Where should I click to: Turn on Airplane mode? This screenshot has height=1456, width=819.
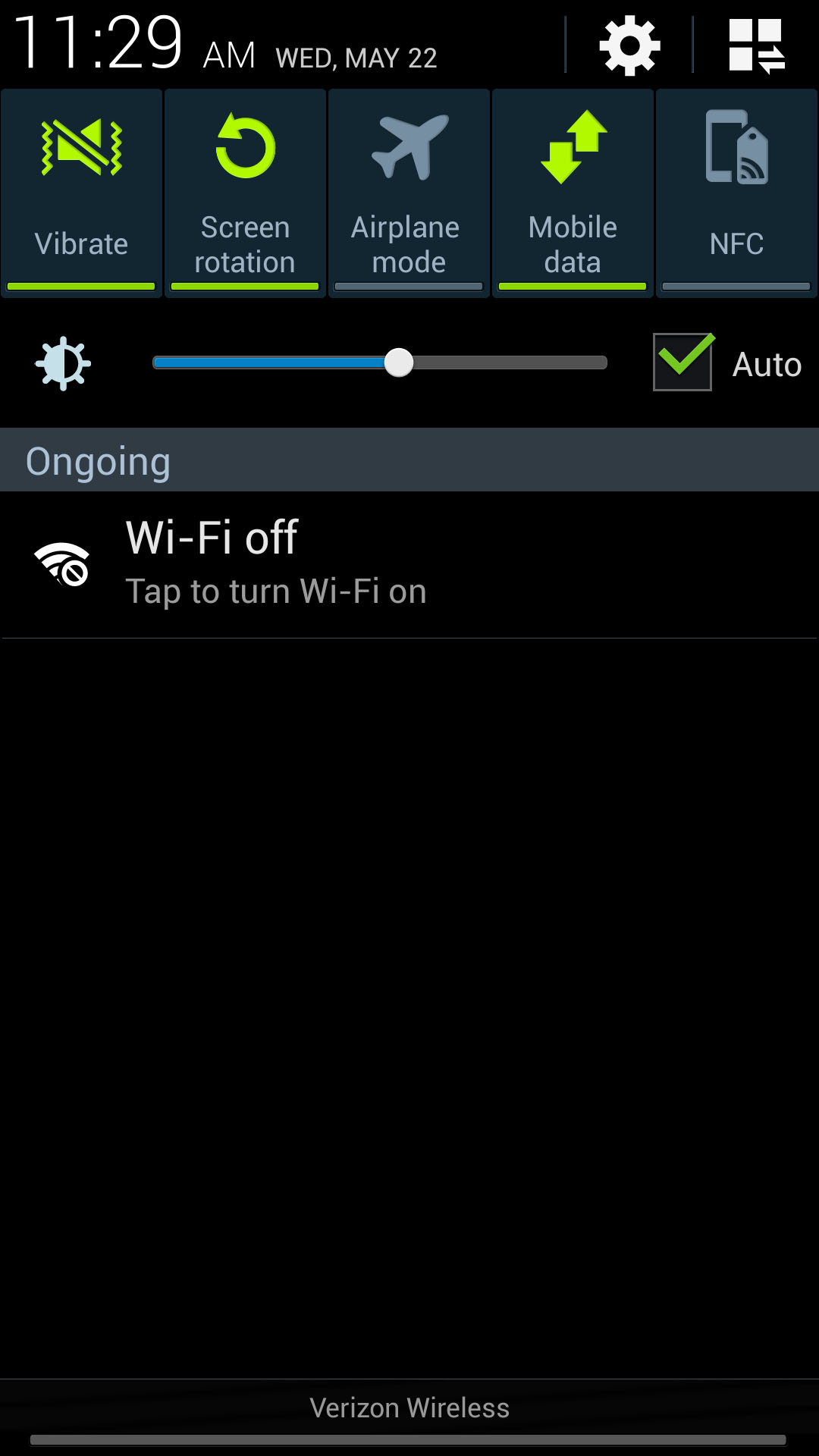[409, 193]
